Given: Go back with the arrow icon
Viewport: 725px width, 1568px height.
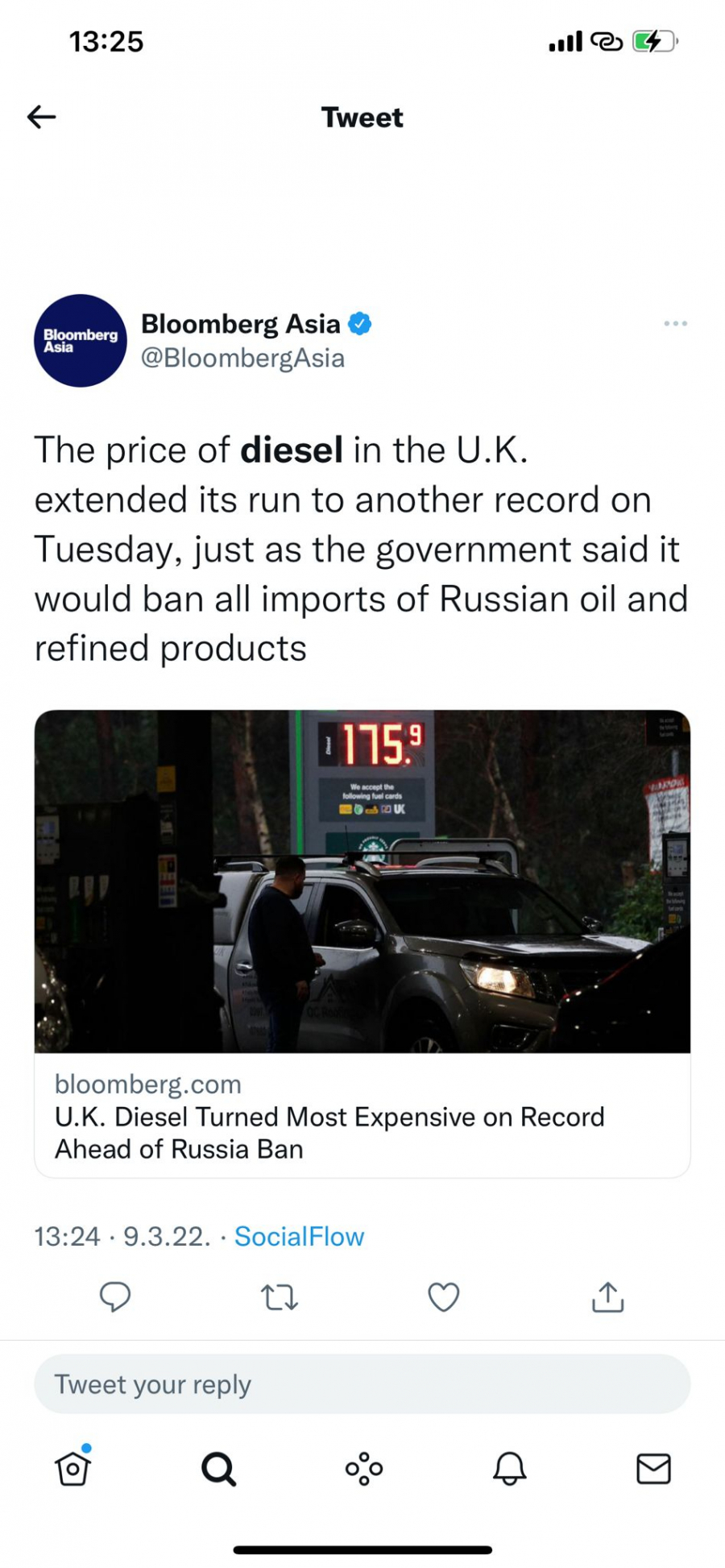Looking at the screenshot, I should (42, 117).
